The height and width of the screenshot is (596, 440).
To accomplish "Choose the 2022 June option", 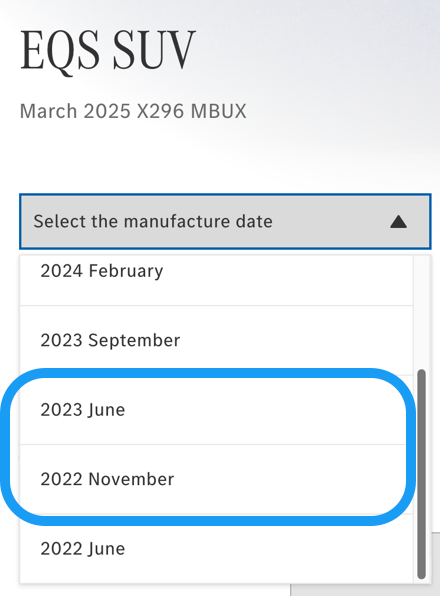I will point(216,548).
